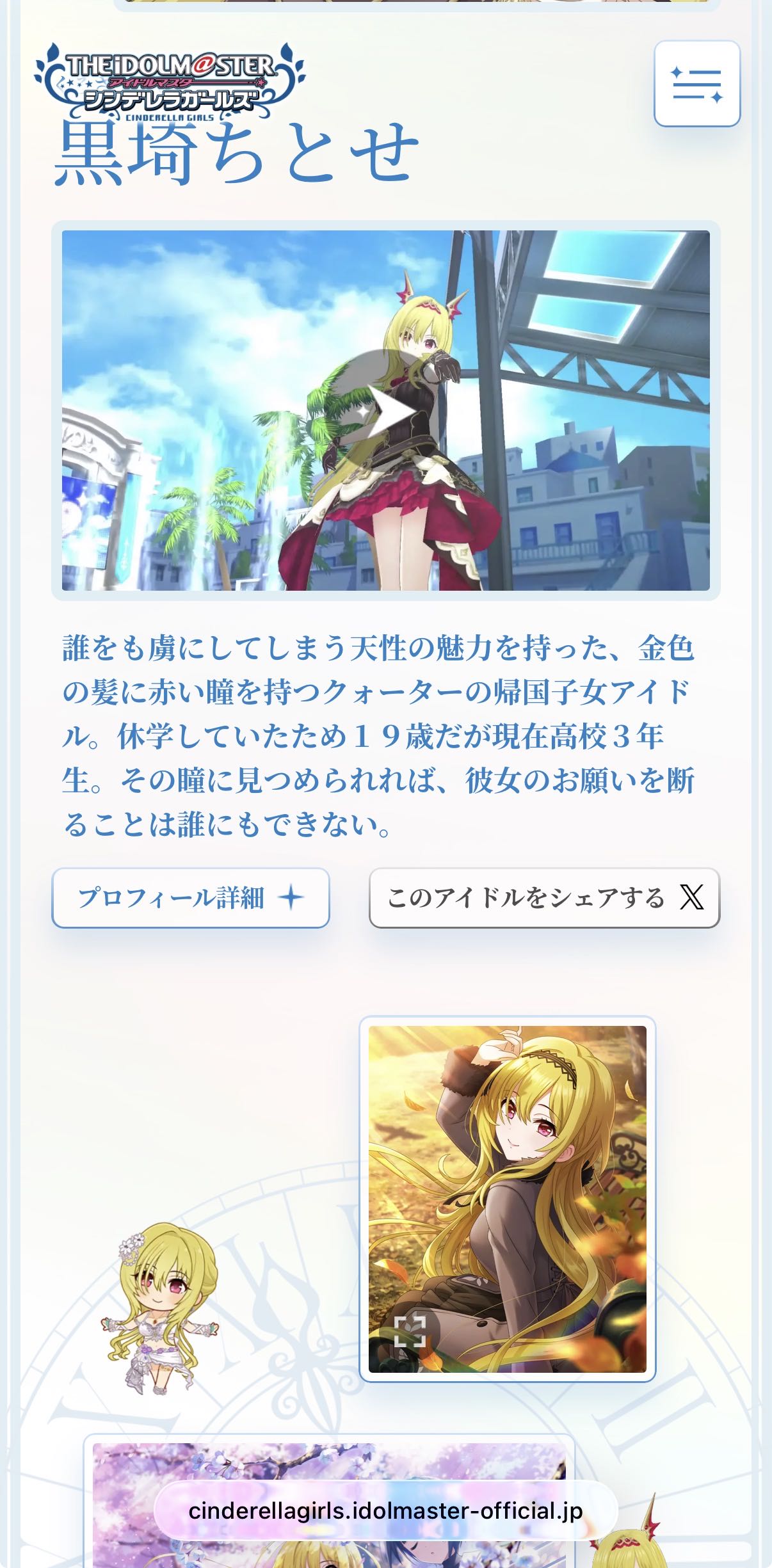The image size is (772, 1568).
Task: Enlarge the autumn card illustration
Action: coord(410,1332)
